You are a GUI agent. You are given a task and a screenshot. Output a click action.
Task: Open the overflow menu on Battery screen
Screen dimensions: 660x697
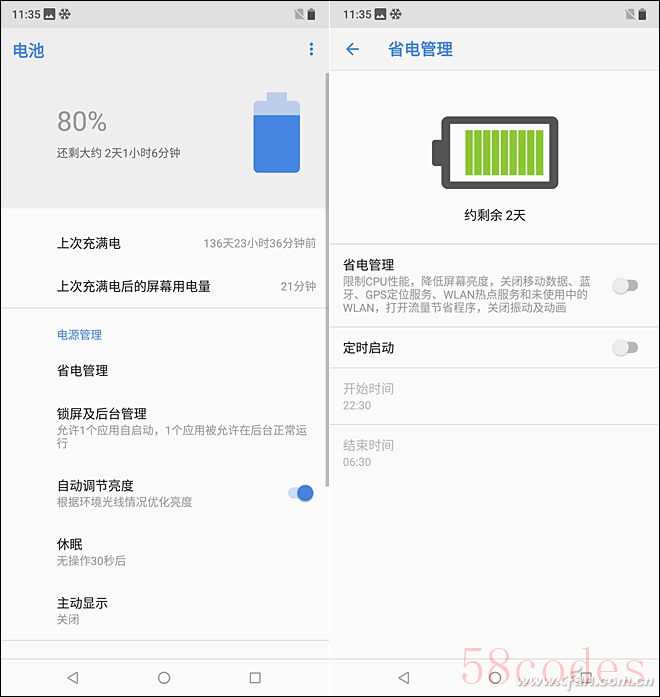coord(311,49)
